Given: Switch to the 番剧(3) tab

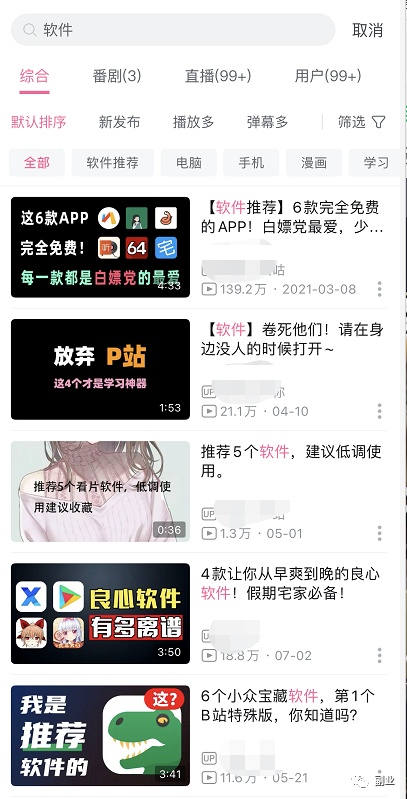Looking at the screenshot, I should pos(117,76).
